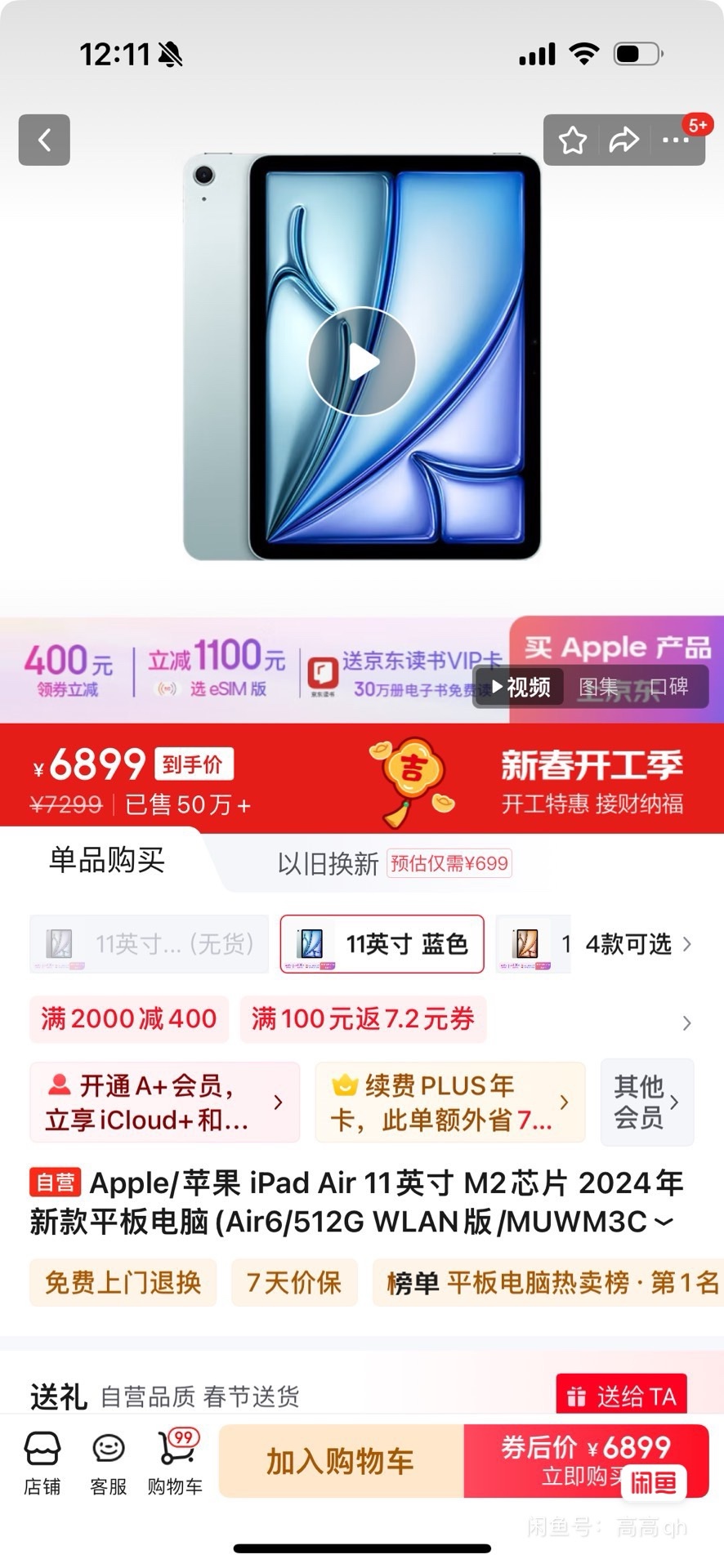Visit the 店铺 store page
724x1568 pixels.
pyautogui.click(x=42, y=1462)
